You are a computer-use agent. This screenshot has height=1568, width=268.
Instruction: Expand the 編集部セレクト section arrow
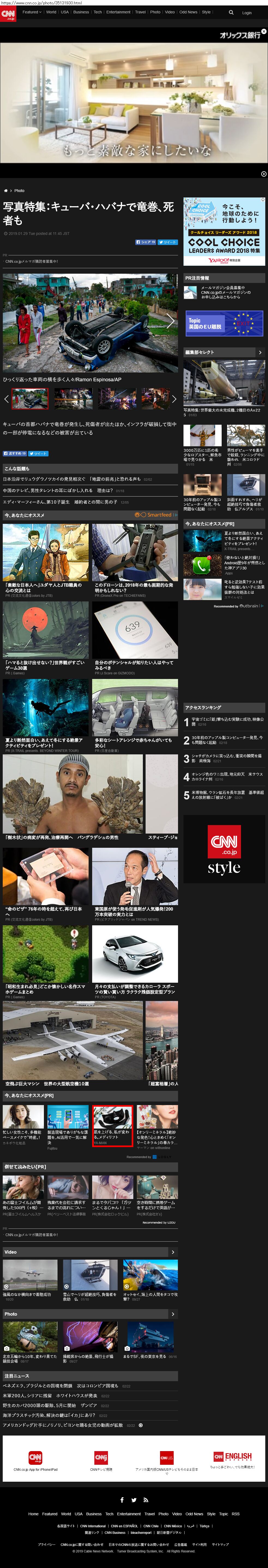coord(260,352)
